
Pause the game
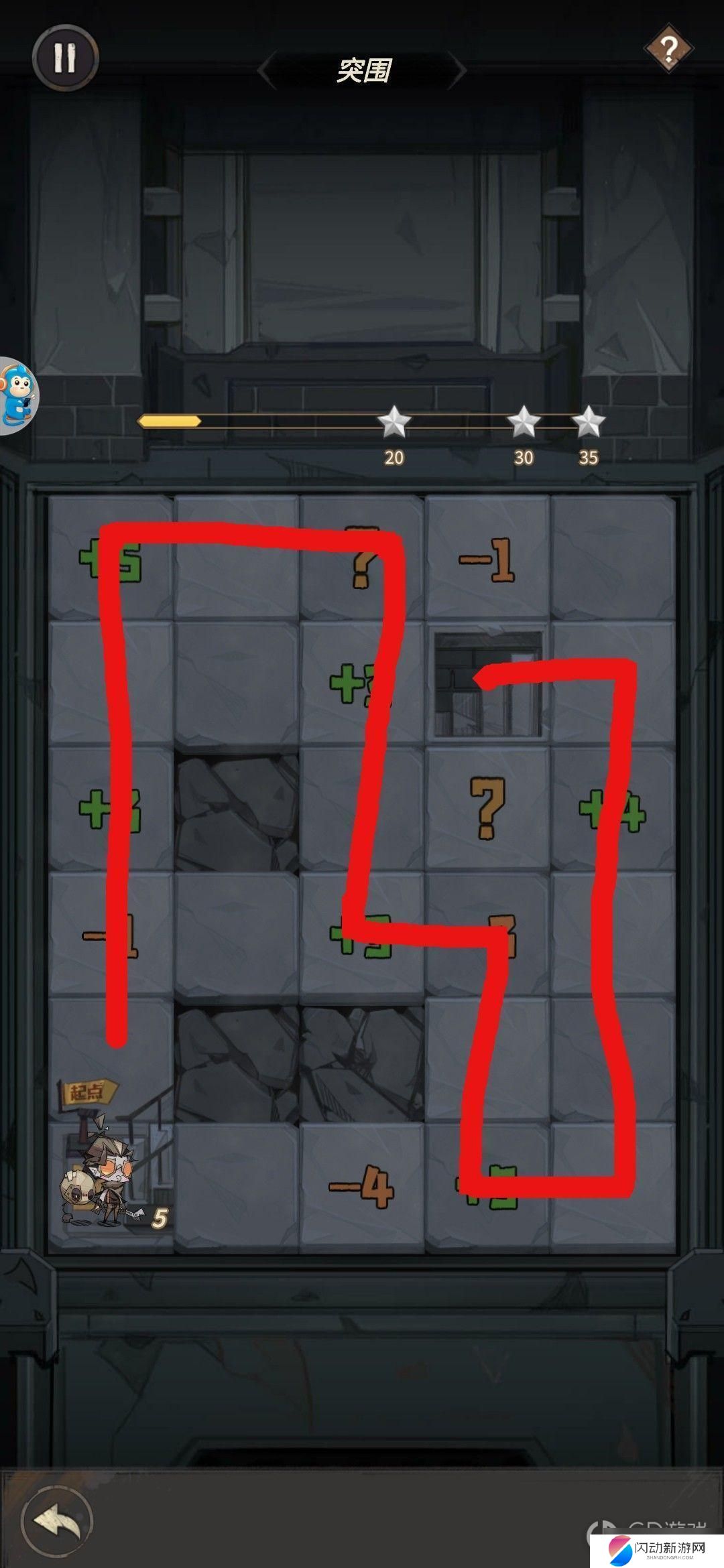[65, 58]
